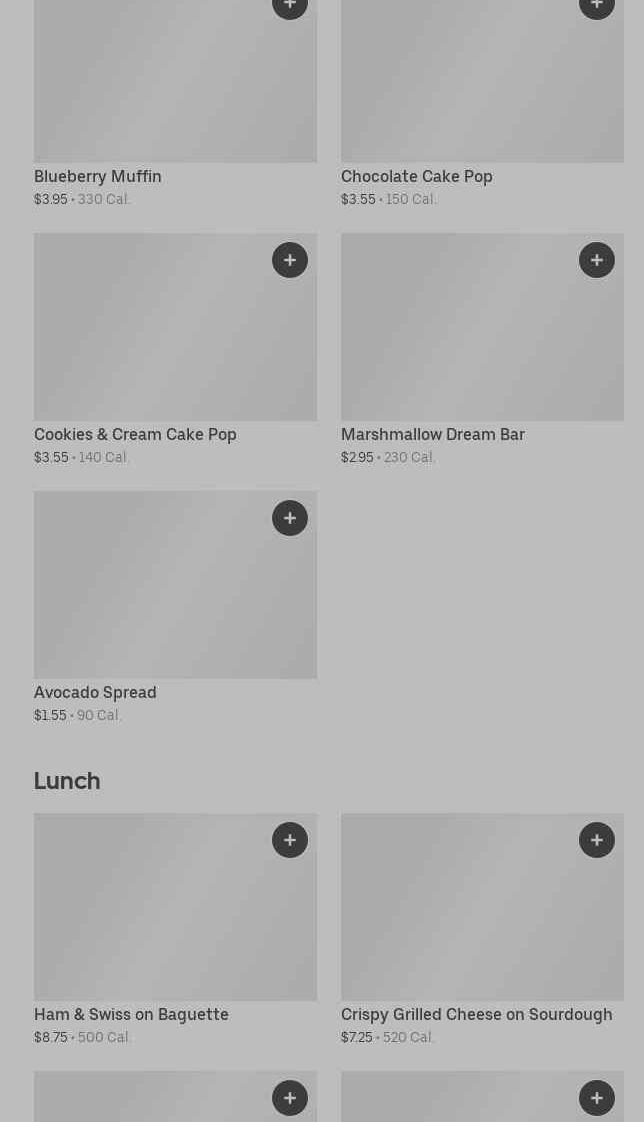644x1122 pixels.
Task: Add Avocado Spread to the order
Action: click(x=290, y=518)
